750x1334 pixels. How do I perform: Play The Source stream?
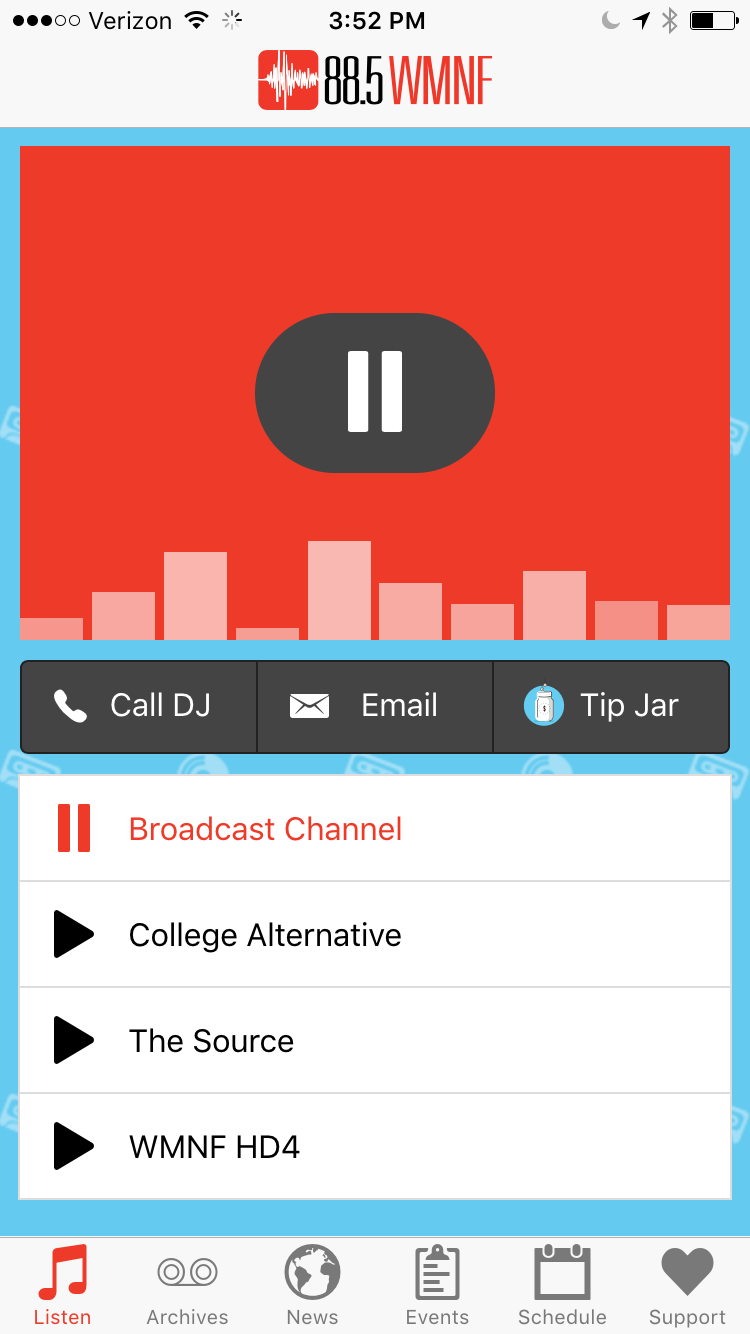pyautogui.click(x=73, y=1040)
